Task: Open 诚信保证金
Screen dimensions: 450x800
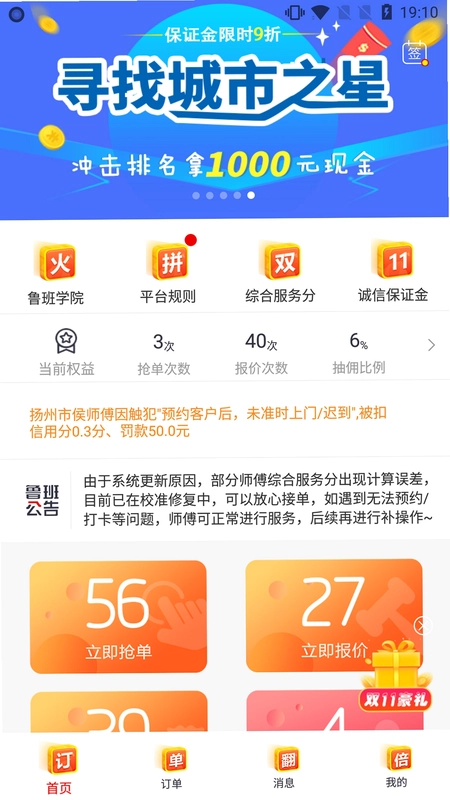Action: [x=393, y=274]
